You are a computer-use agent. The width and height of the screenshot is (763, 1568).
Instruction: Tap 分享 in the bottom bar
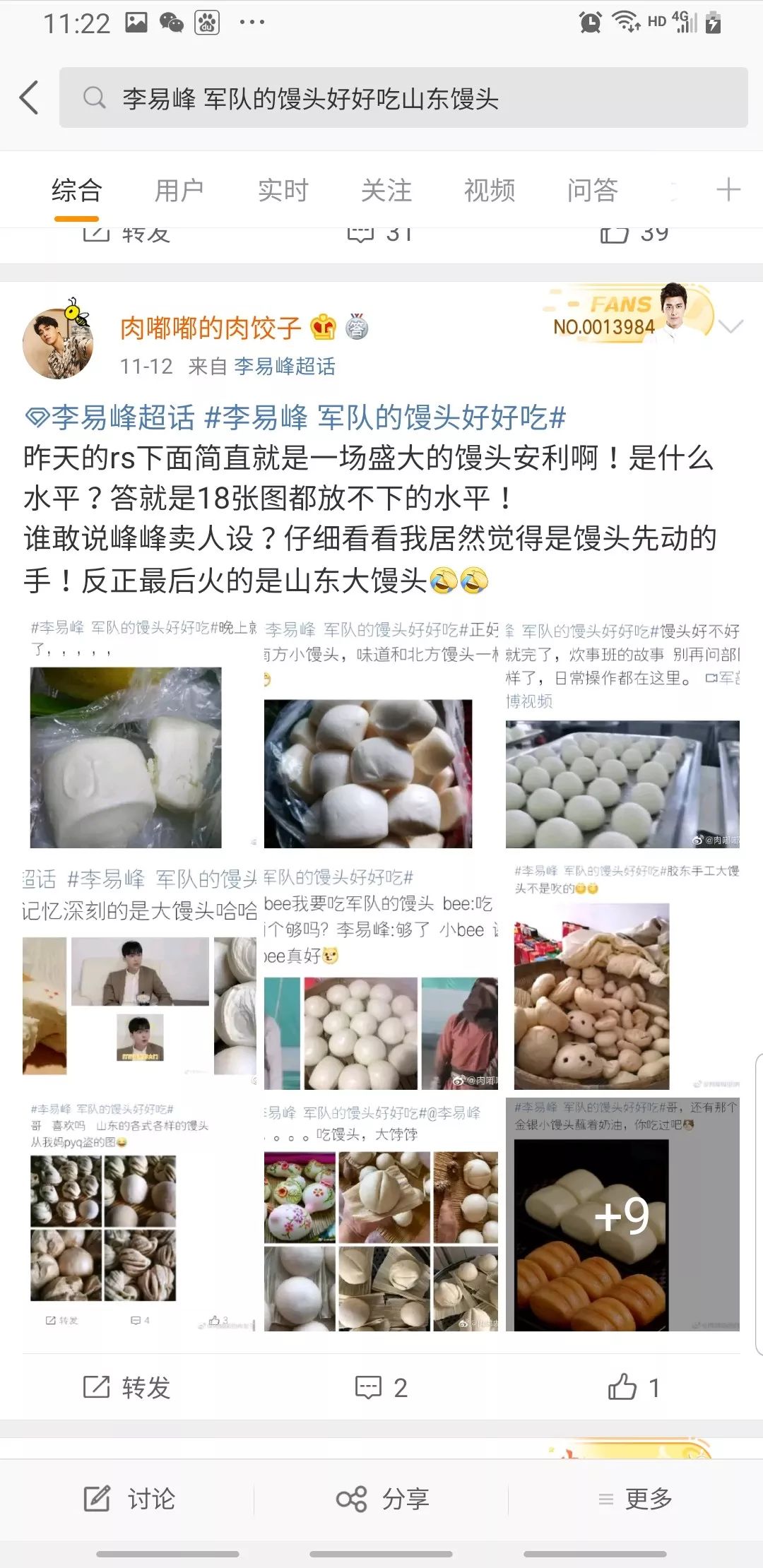coord(382,1498)
